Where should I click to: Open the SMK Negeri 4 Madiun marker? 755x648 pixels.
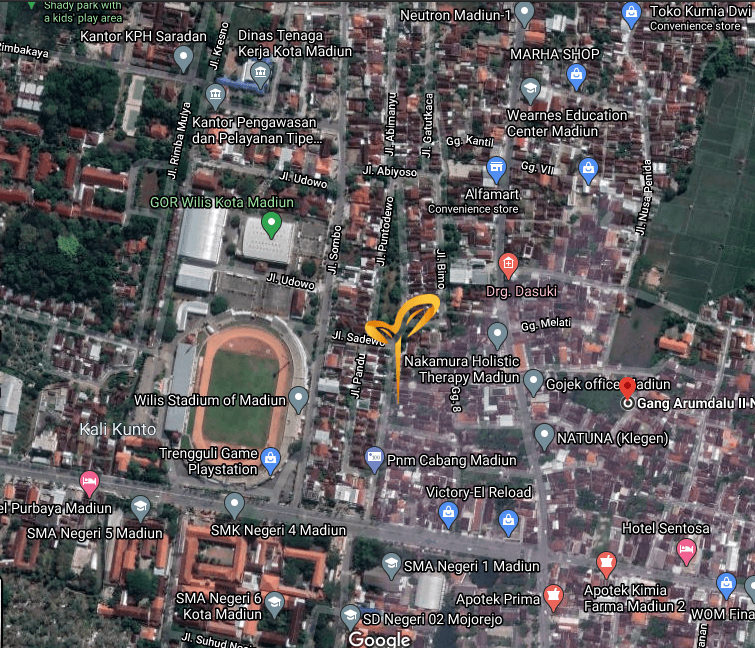[234, 504]
